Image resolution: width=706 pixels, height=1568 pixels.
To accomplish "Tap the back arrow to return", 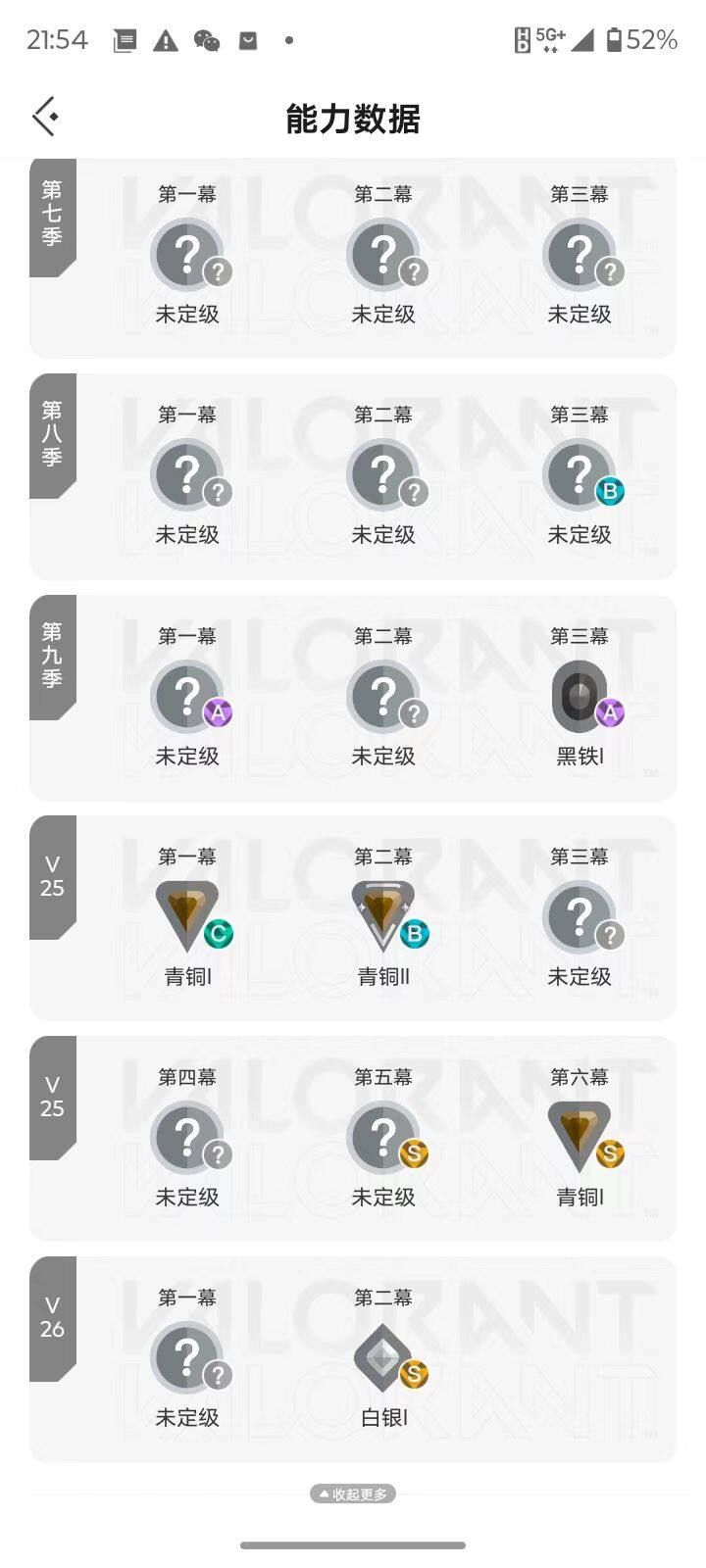I will coord(43,116).
